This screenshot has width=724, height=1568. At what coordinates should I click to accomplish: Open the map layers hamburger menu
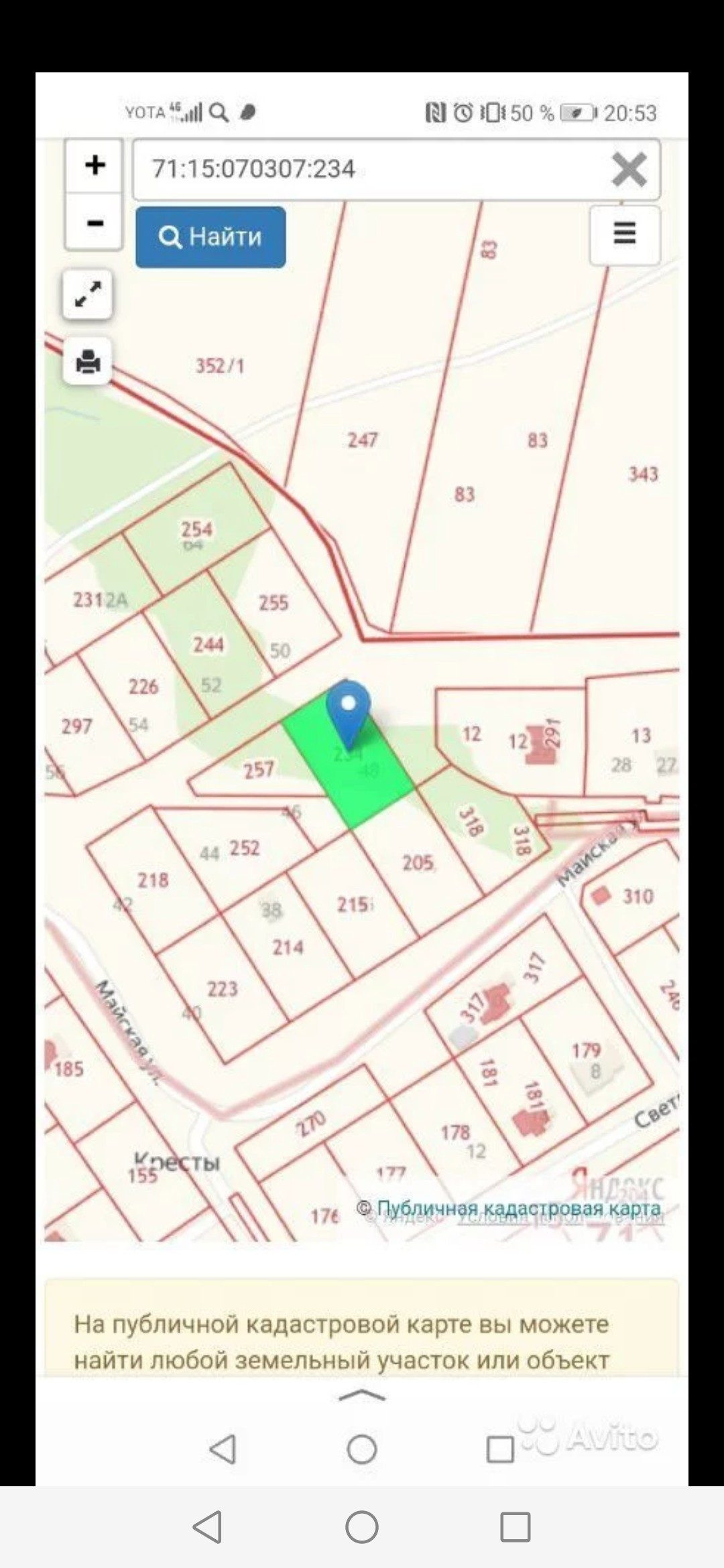624,233
